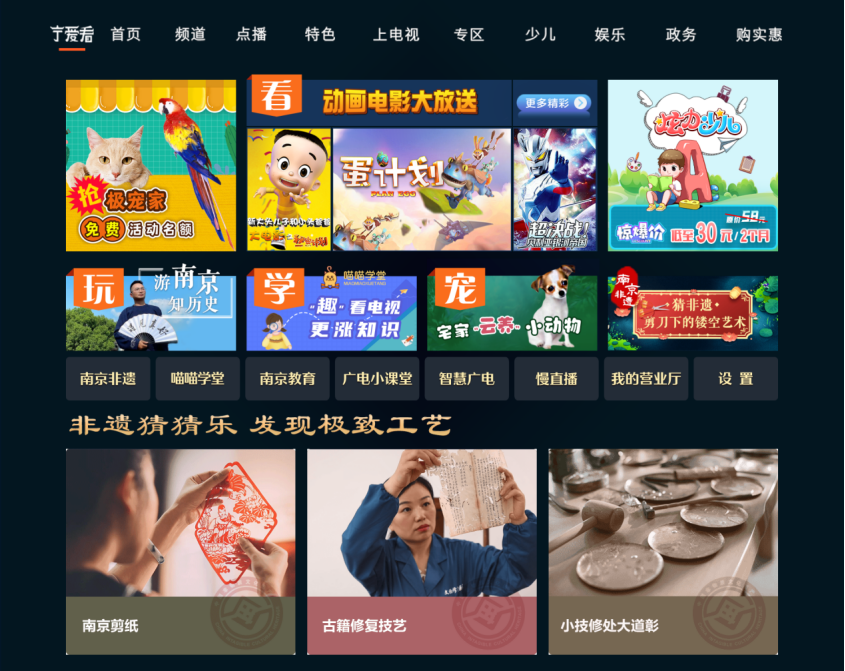The width and height of the screenshot is (845, 671).
Task: Tap the 更多精彩 button
Action: point(554,103)
